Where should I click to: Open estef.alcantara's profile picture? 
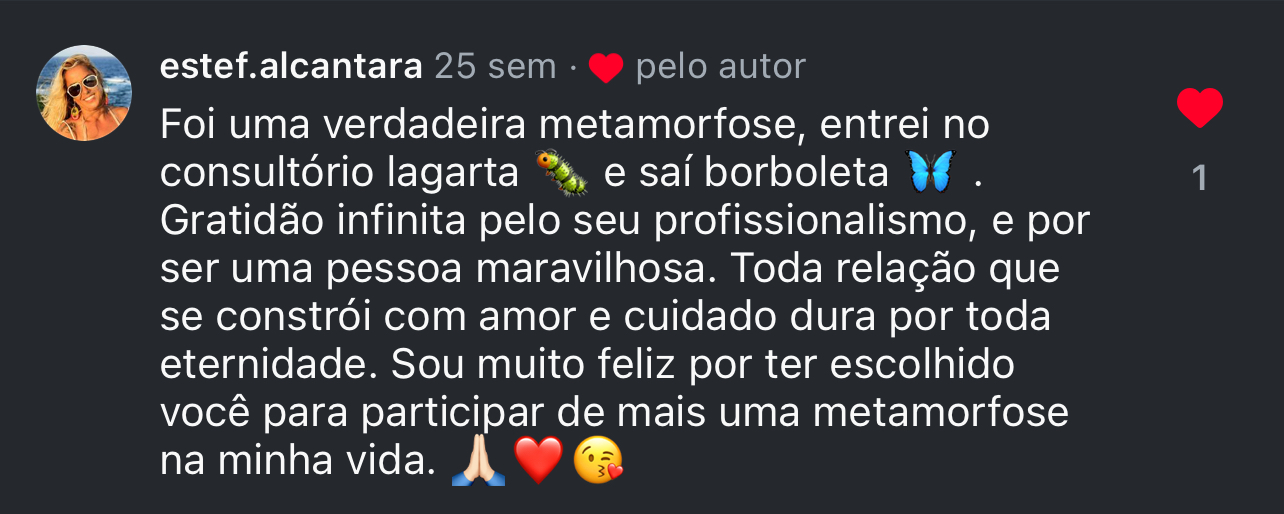85,93
